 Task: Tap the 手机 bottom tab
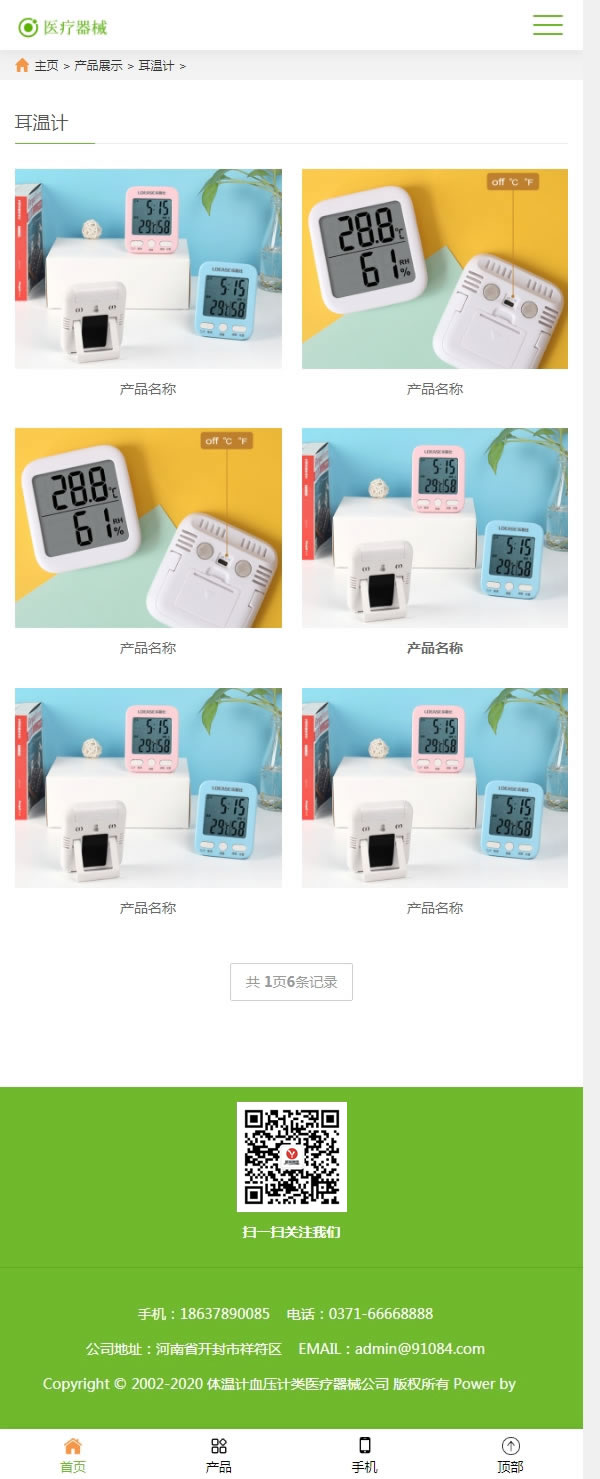(x=364, y=1455)
